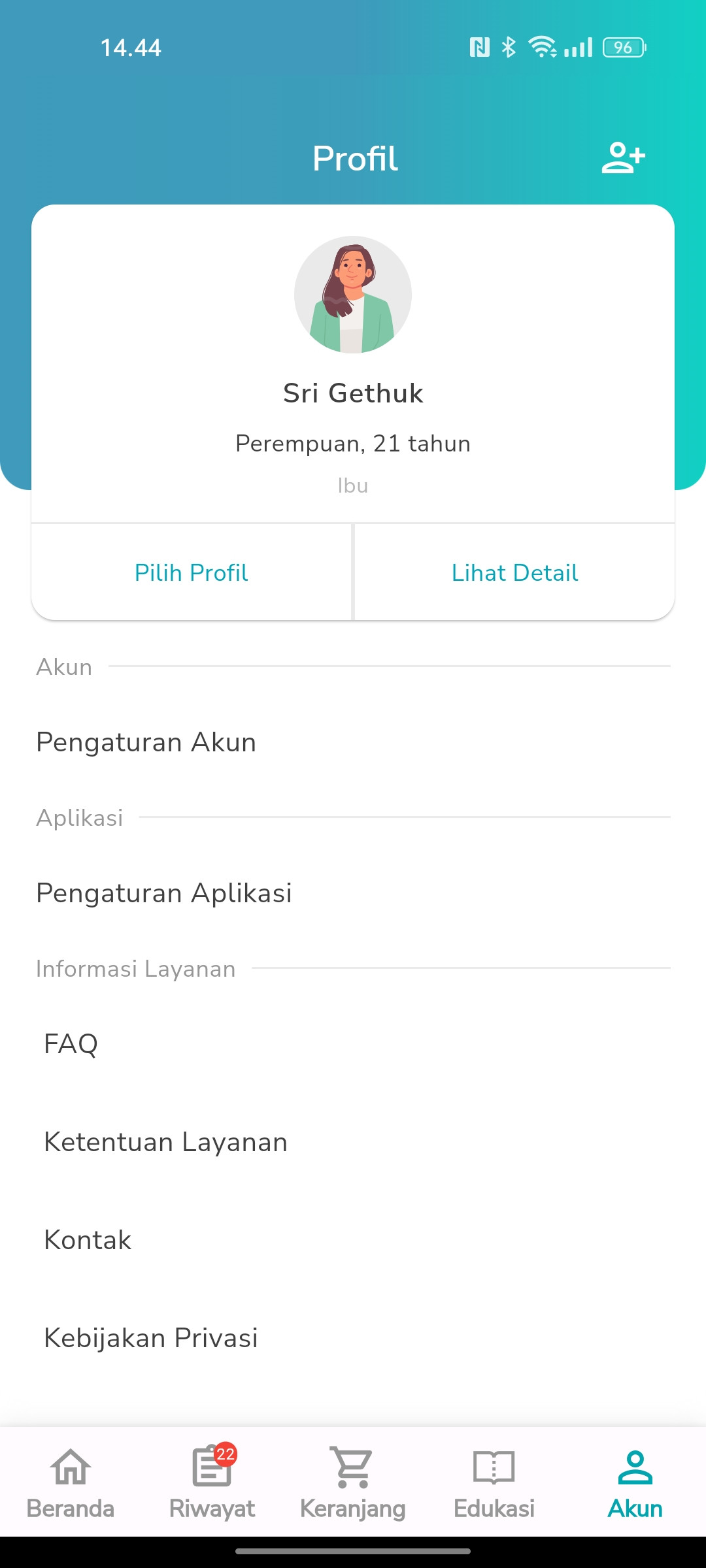Choose a profile with Pilih Profil
This screenshot has width=706, height=1568.
coord(192,572)
